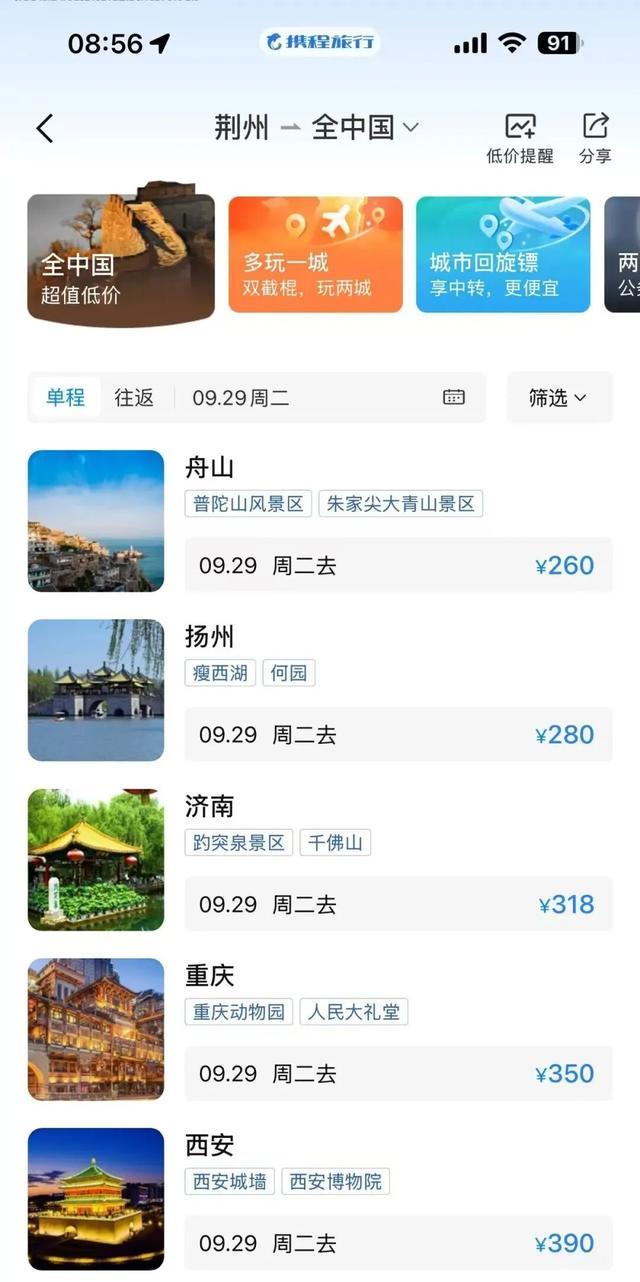The image size is (640, 1282).
Task: Open the calendar date picker icon
Action: (x=454, y=397)
